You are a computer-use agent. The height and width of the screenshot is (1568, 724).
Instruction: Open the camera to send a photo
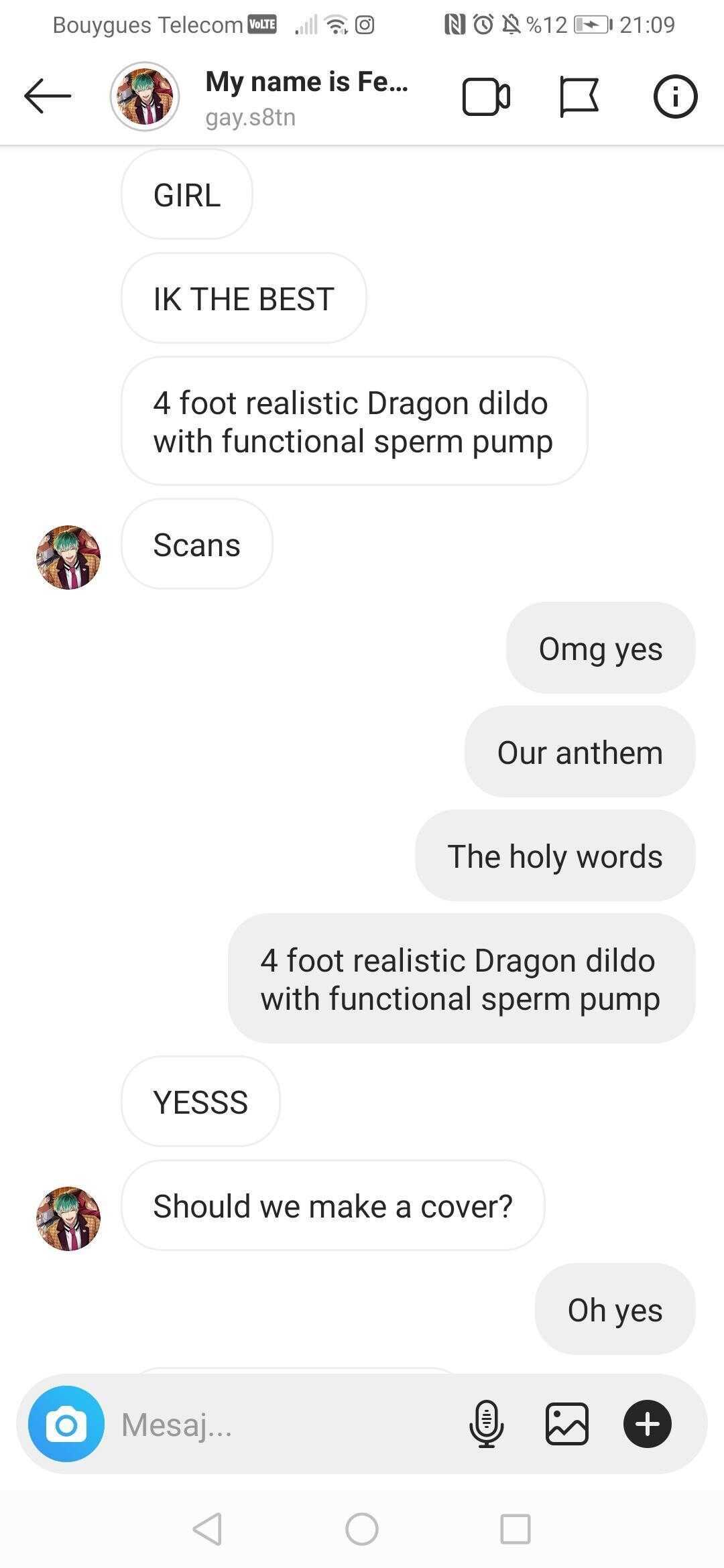[x=66, y=1424]
